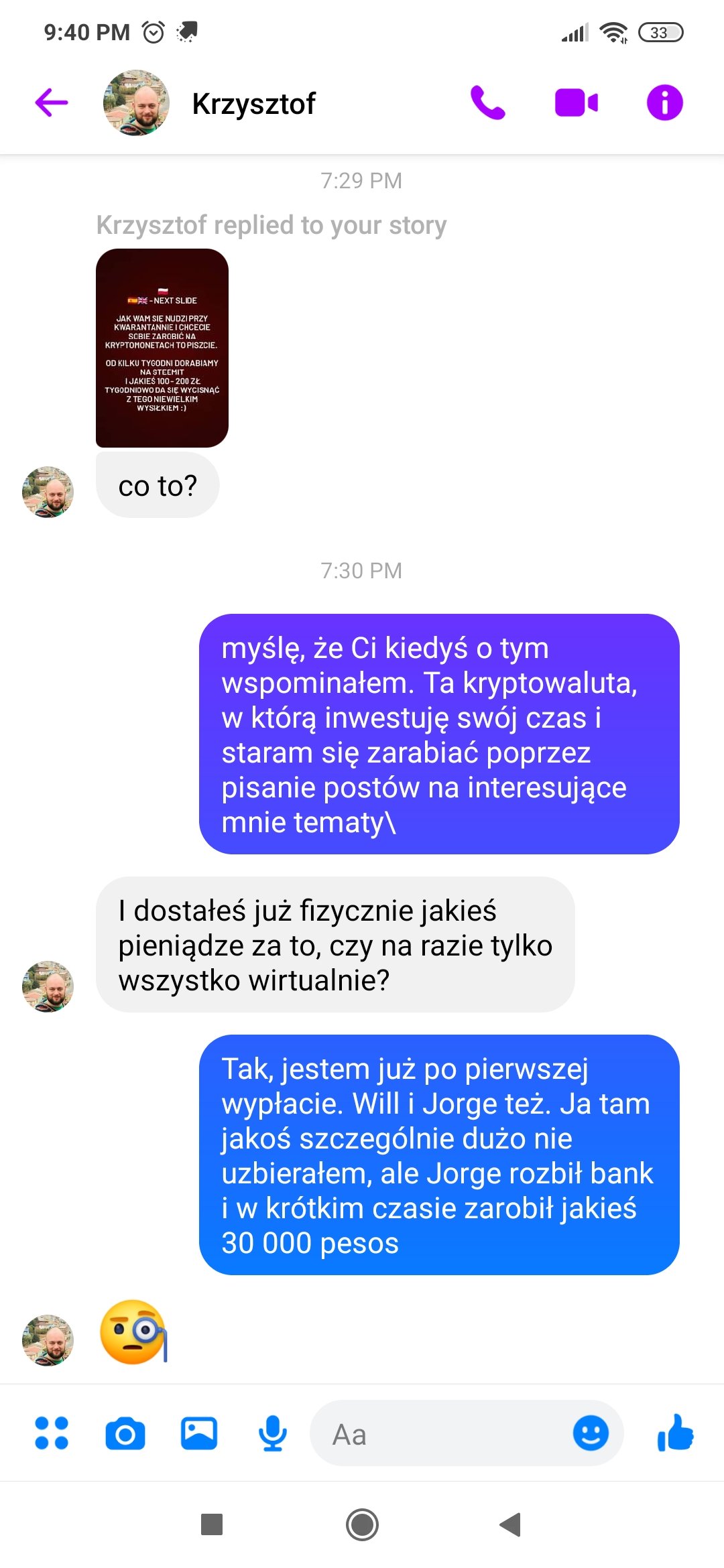The height and width of the screenshot is (1568, 724).
Task: Start a video call with Krzysztof
Action: [x=577, y=103]
